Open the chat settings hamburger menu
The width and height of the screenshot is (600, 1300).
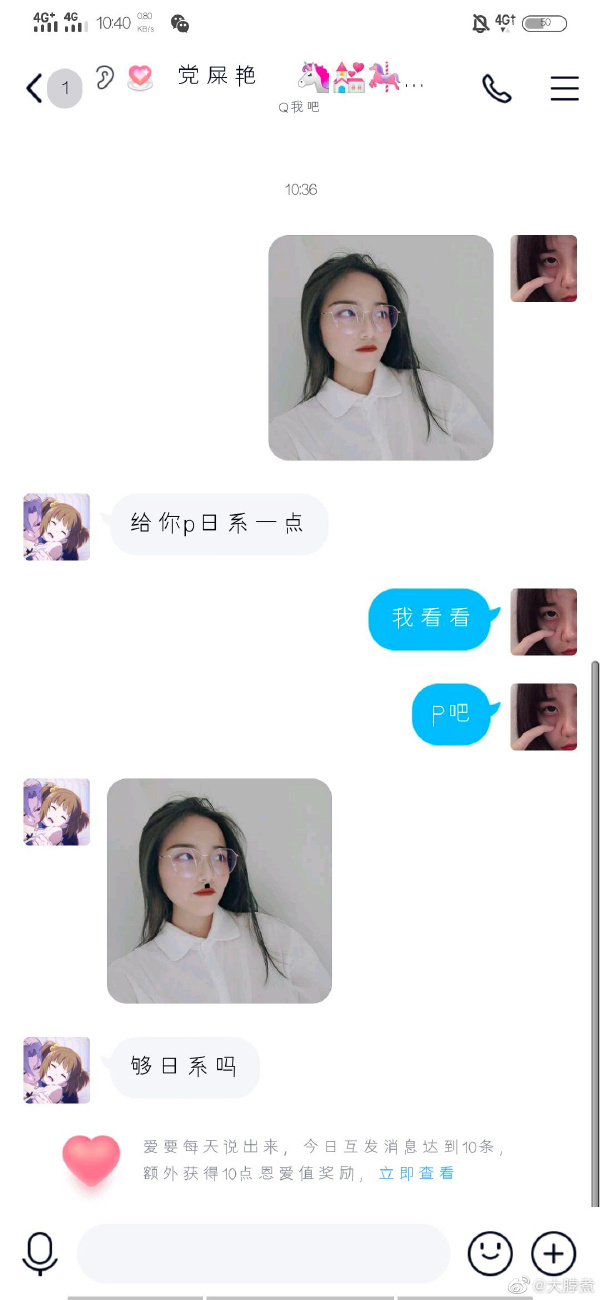coord(564,88)
